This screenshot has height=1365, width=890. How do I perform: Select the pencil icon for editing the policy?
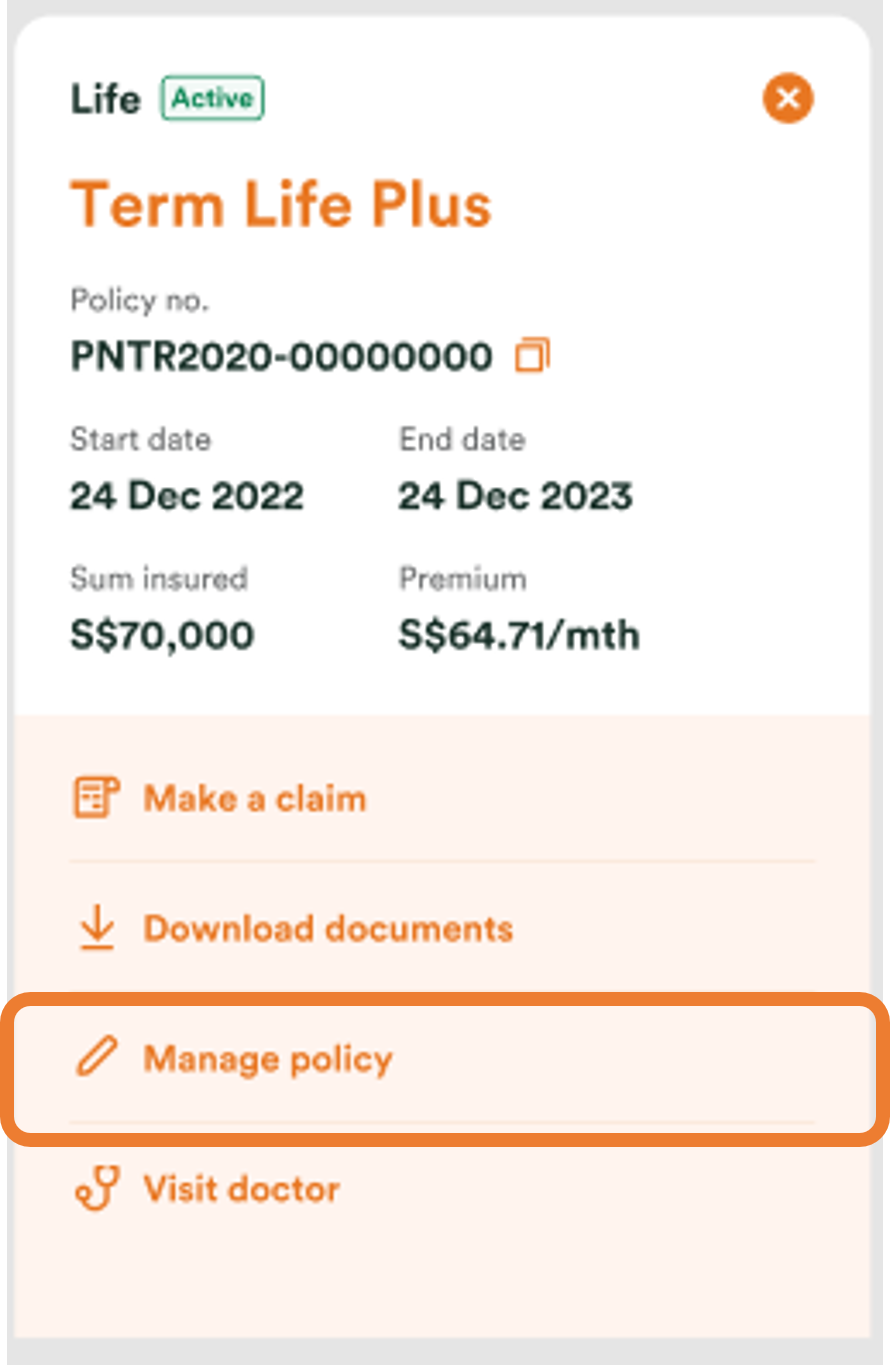click(96, 1057)
